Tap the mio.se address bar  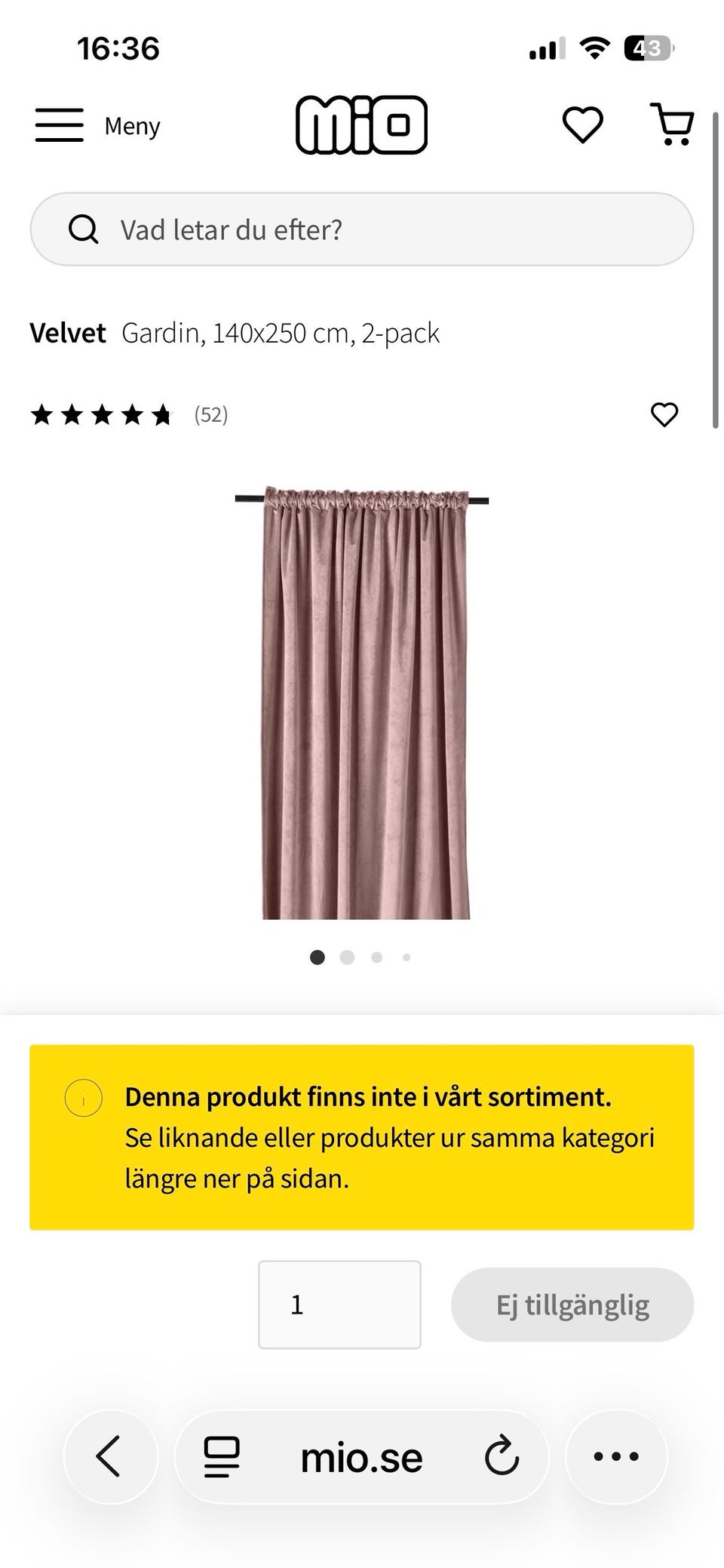pos(361,1457)
